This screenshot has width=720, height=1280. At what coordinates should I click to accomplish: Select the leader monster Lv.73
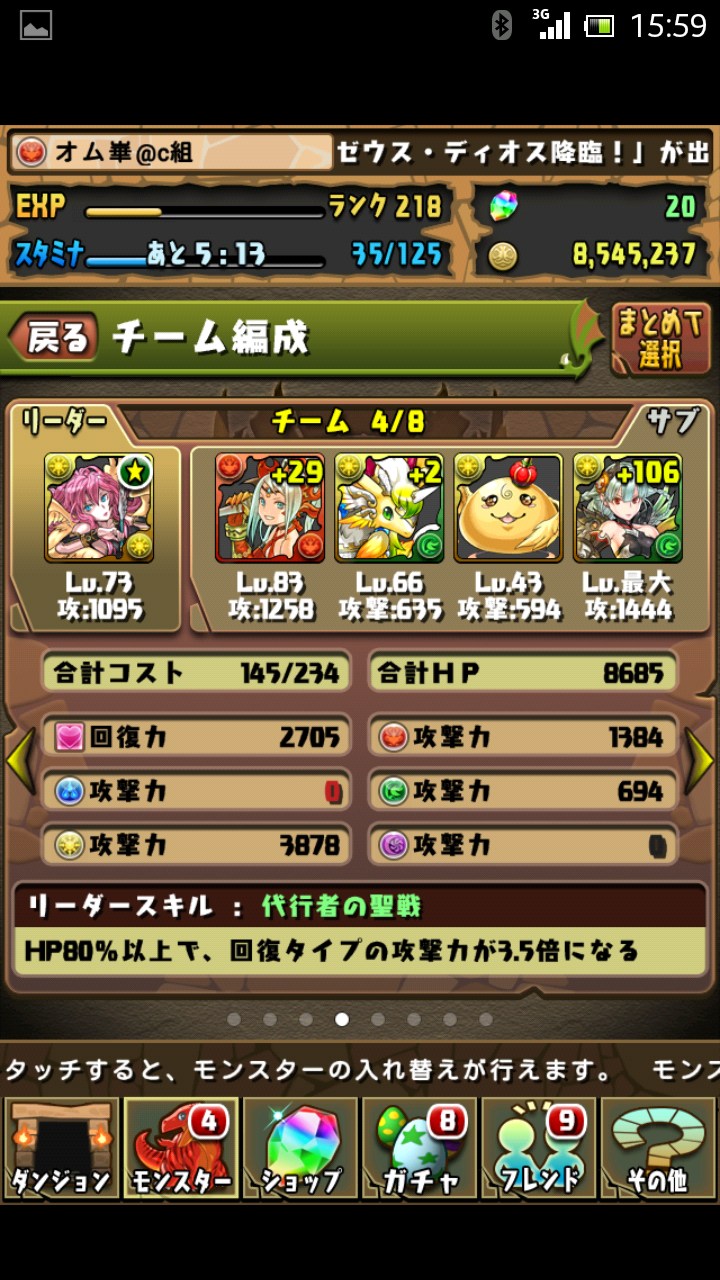pyautogui.click(x=99, y=507)
